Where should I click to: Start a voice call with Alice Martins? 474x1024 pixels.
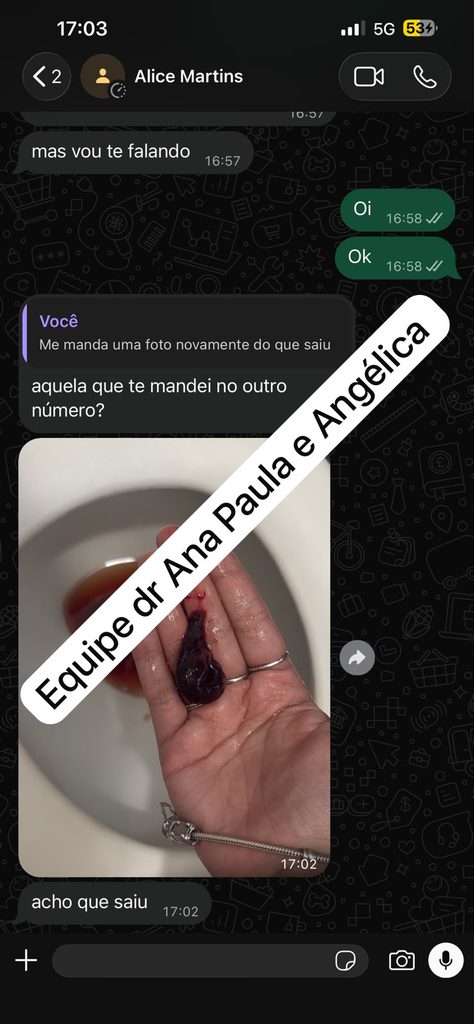pos(425,77)
